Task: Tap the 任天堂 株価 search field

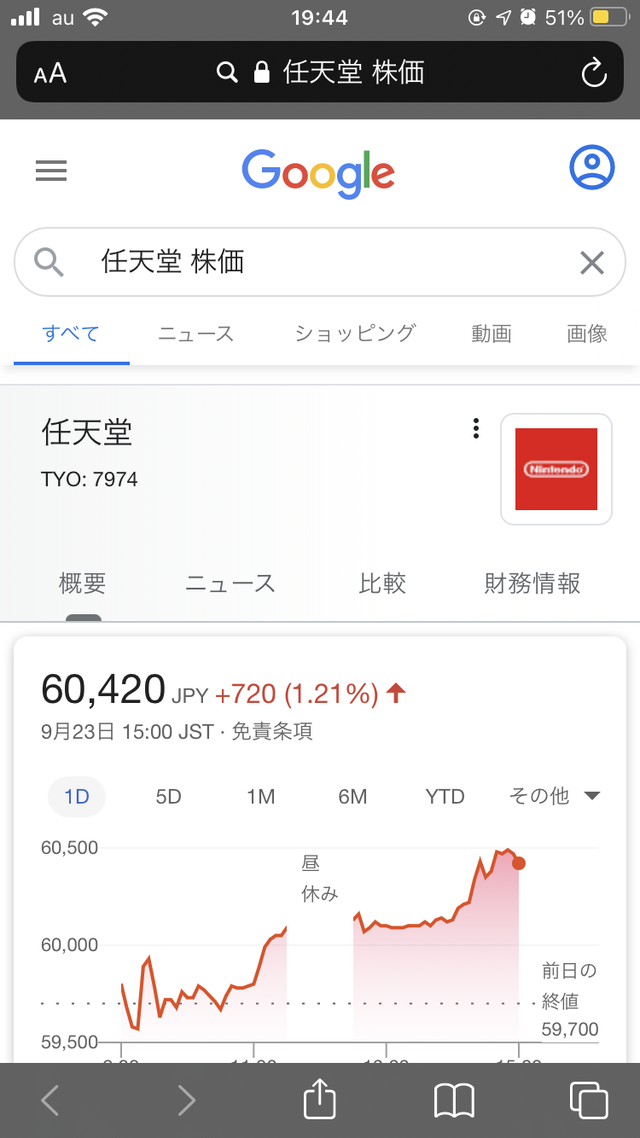Action: pyautogui.click(x=320, y=262)
